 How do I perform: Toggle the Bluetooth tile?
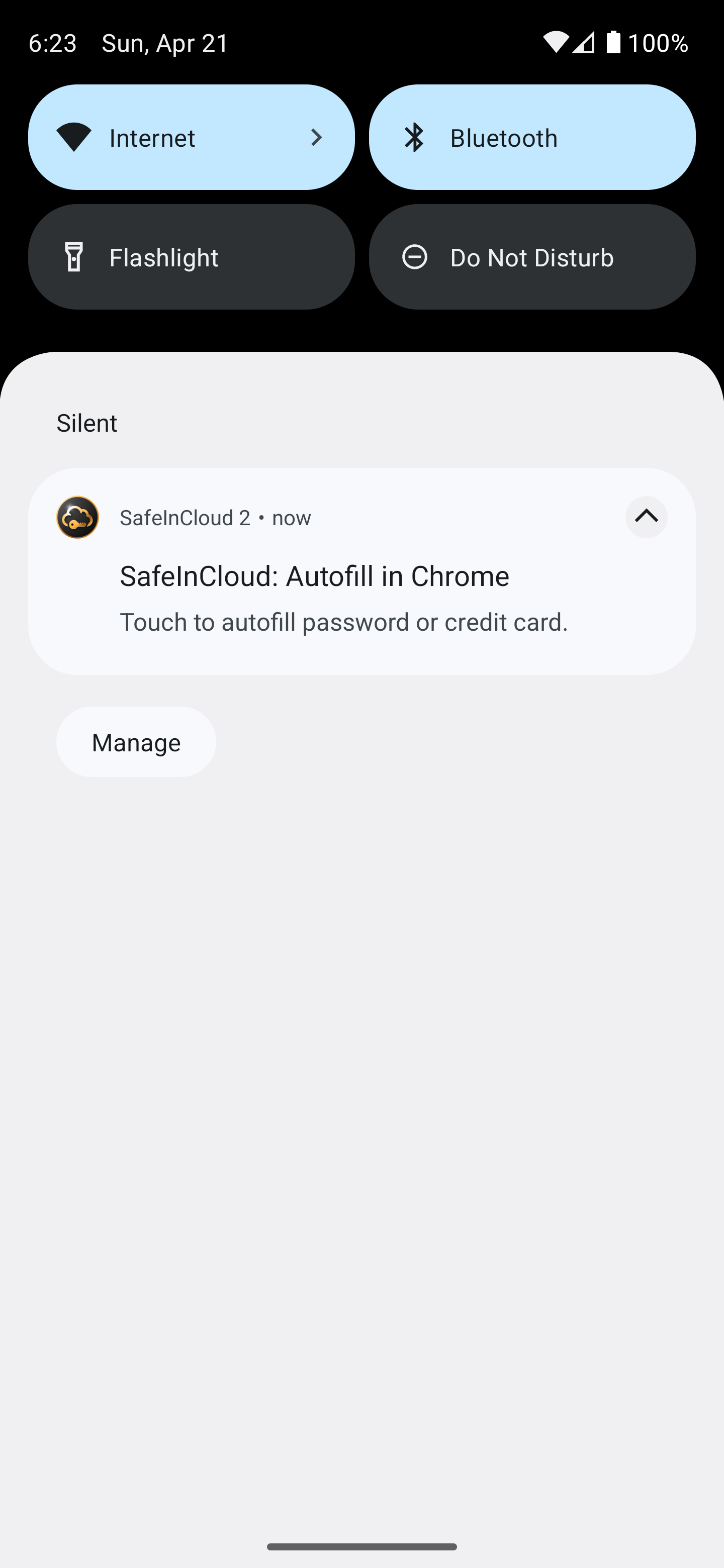point(532,138)
